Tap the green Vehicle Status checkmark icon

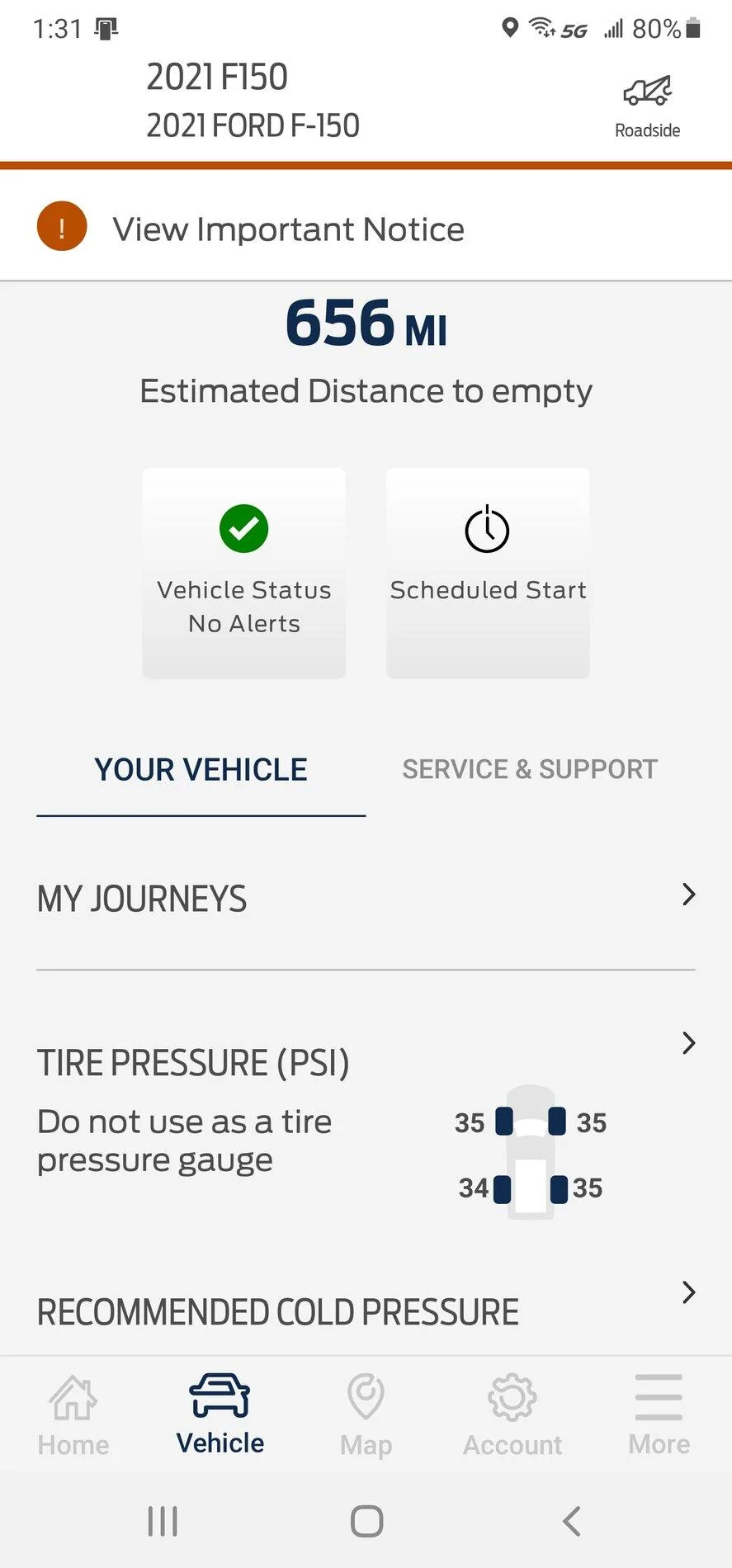pyautogui.click(x=243, y=528)
